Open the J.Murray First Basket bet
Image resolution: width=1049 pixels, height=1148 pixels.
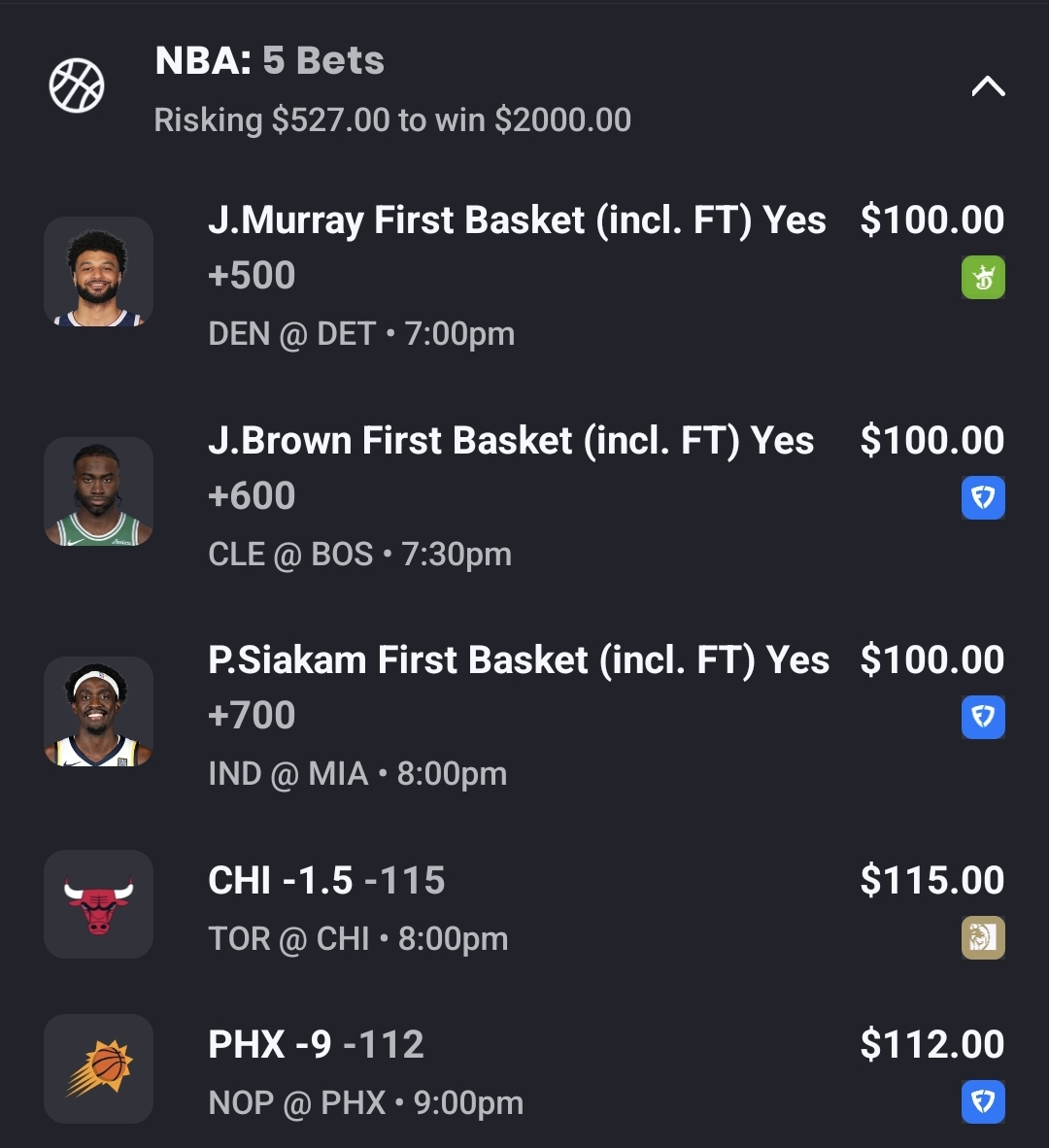pyautogui.click(x=516, y=221)
